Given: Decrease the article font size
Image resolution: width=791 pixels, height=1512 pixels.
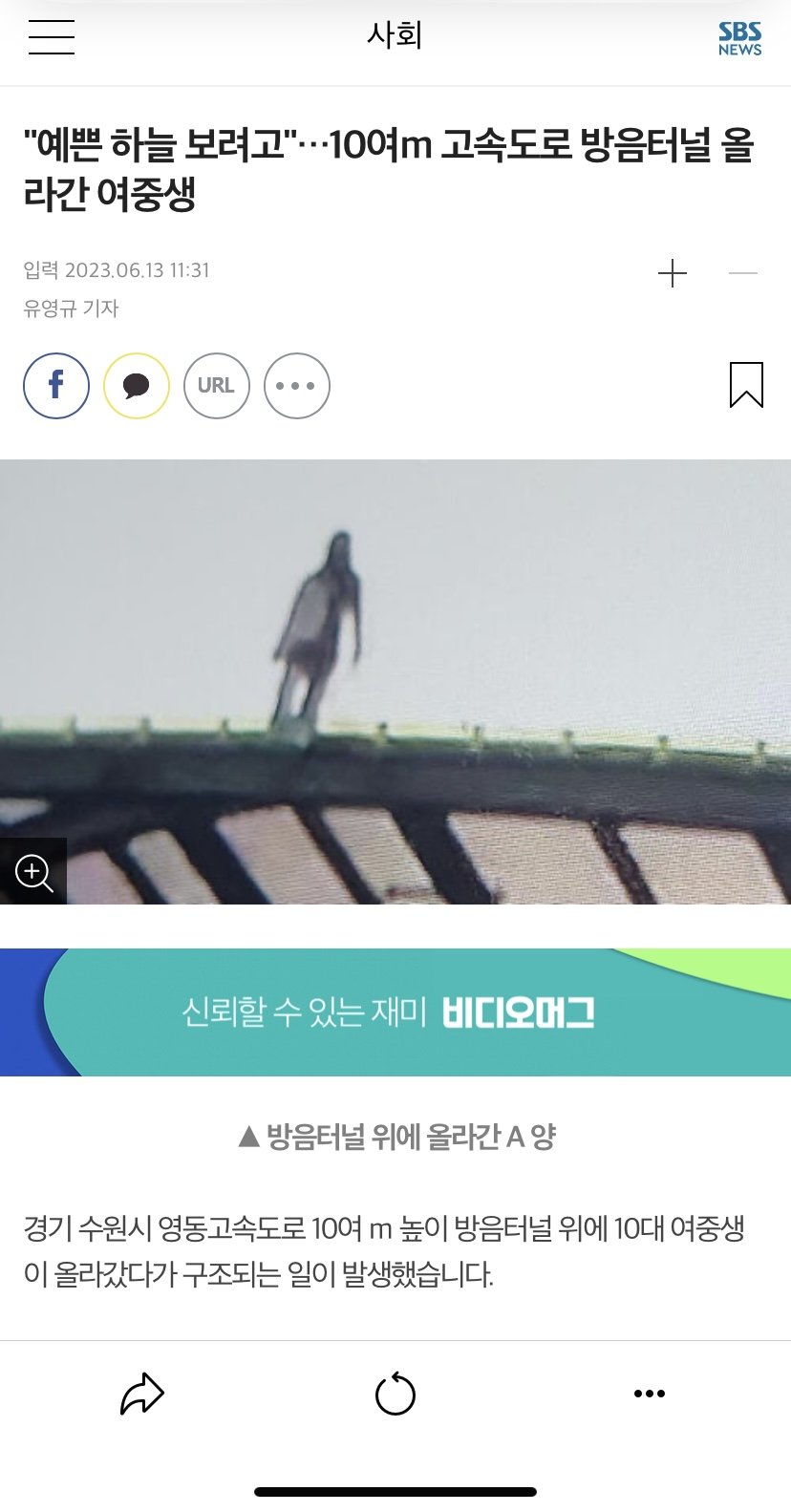Looking at the screenshot, I should [742, 274].
